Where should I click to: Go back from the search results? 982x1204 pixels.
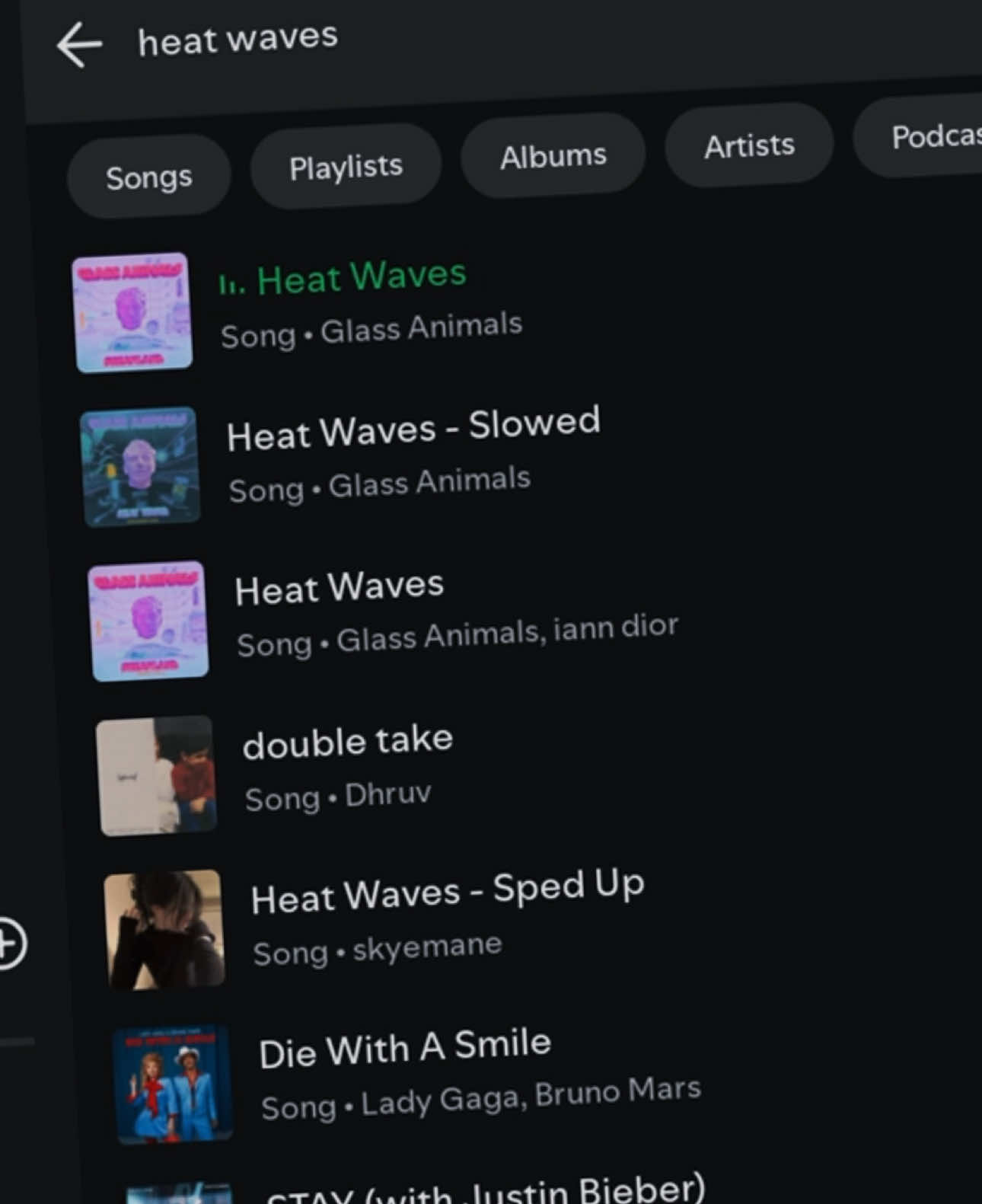[x=79, y=44]
